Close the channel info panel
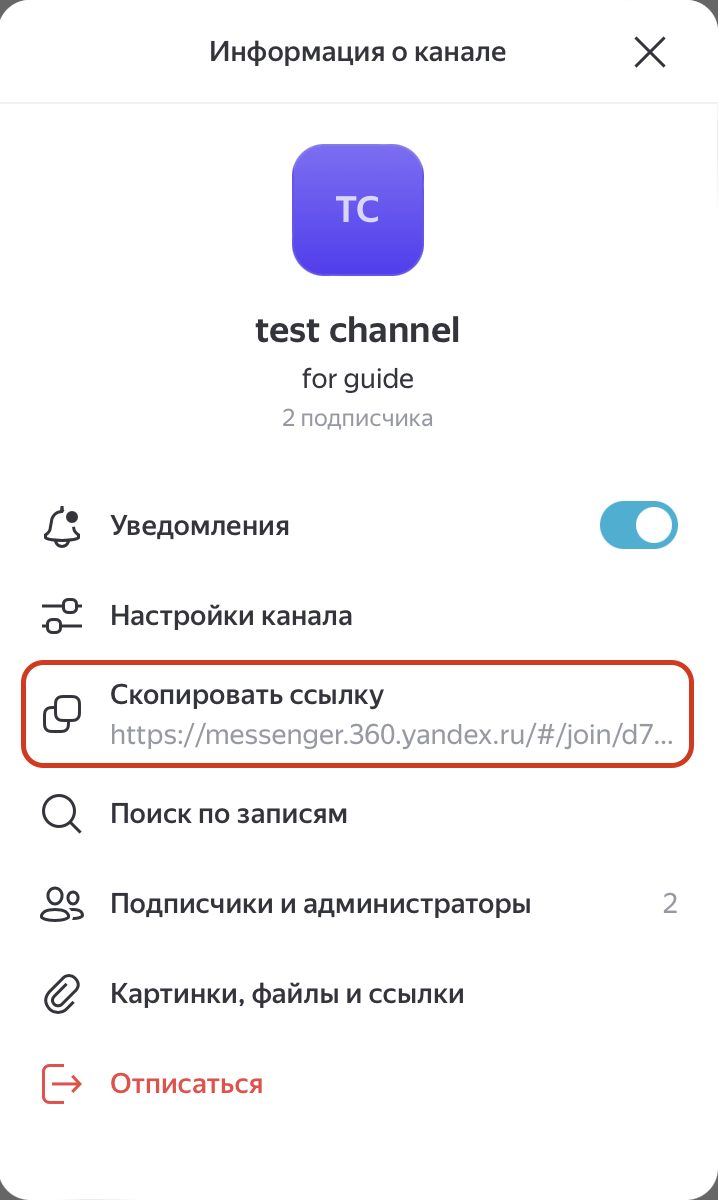Image resolution: width=718 pixels, height=1200 pixels. pos(650,52)
